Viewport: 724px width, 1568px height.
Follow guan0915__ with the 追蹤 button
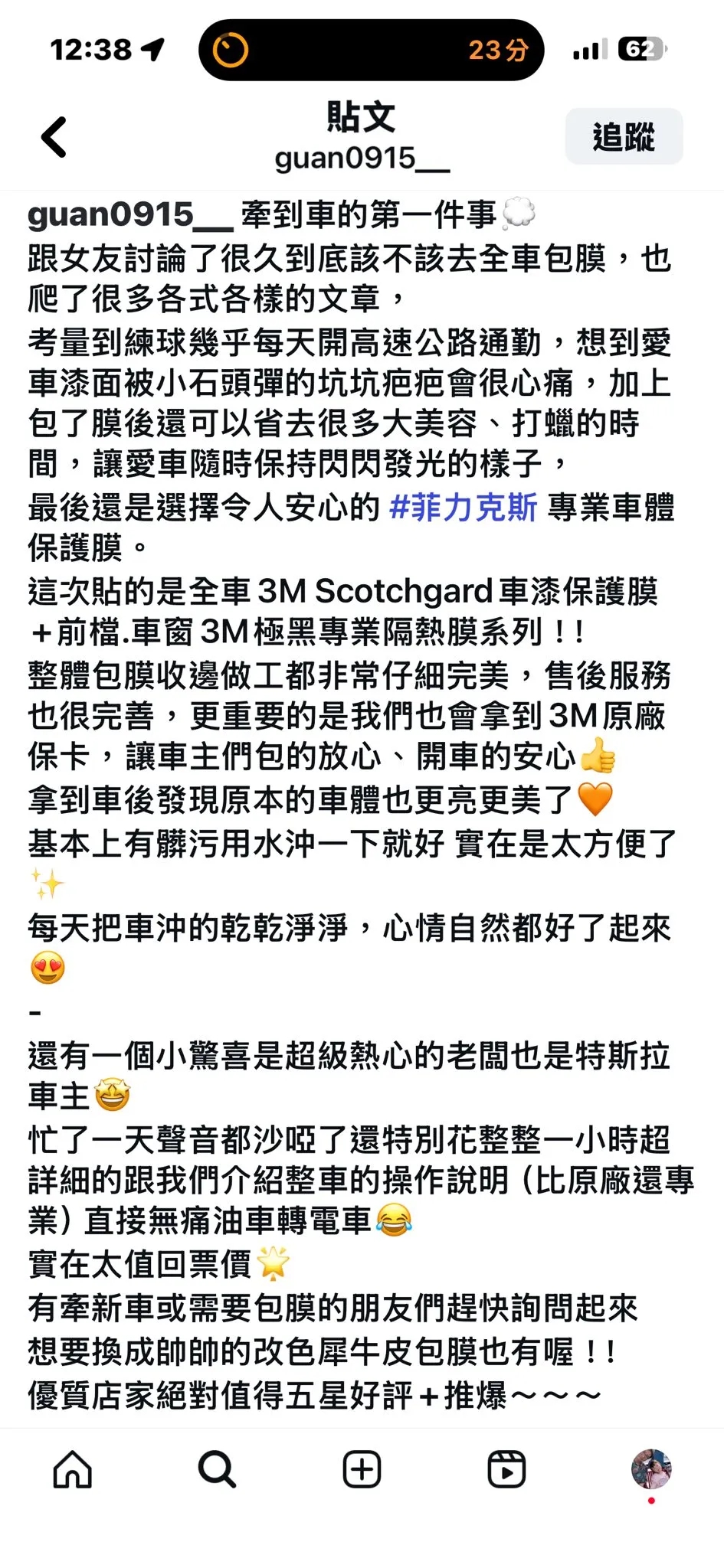coord(624,137)
